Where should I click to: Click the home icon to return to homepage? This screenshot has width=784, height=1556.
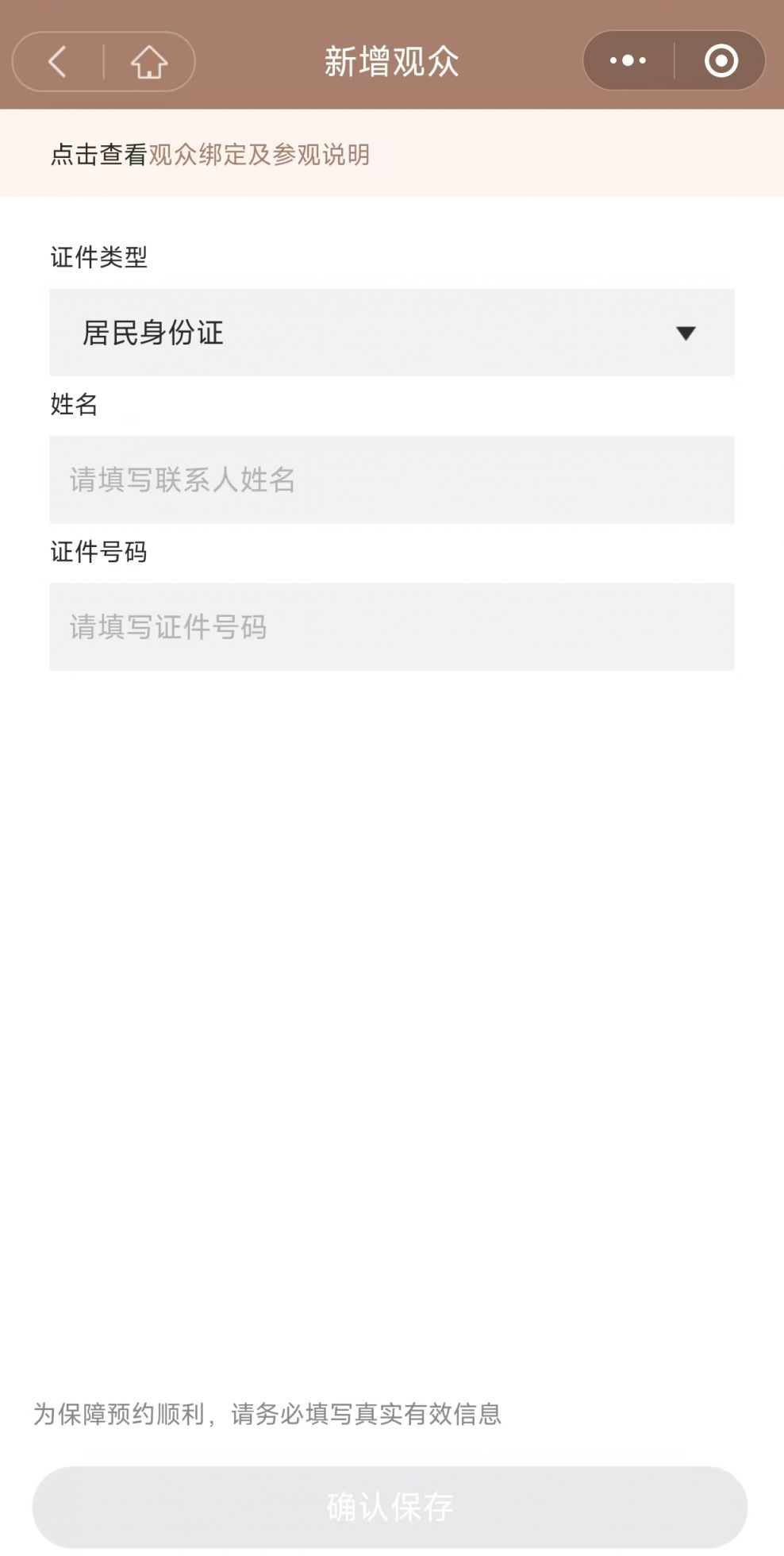pos(148,62)
